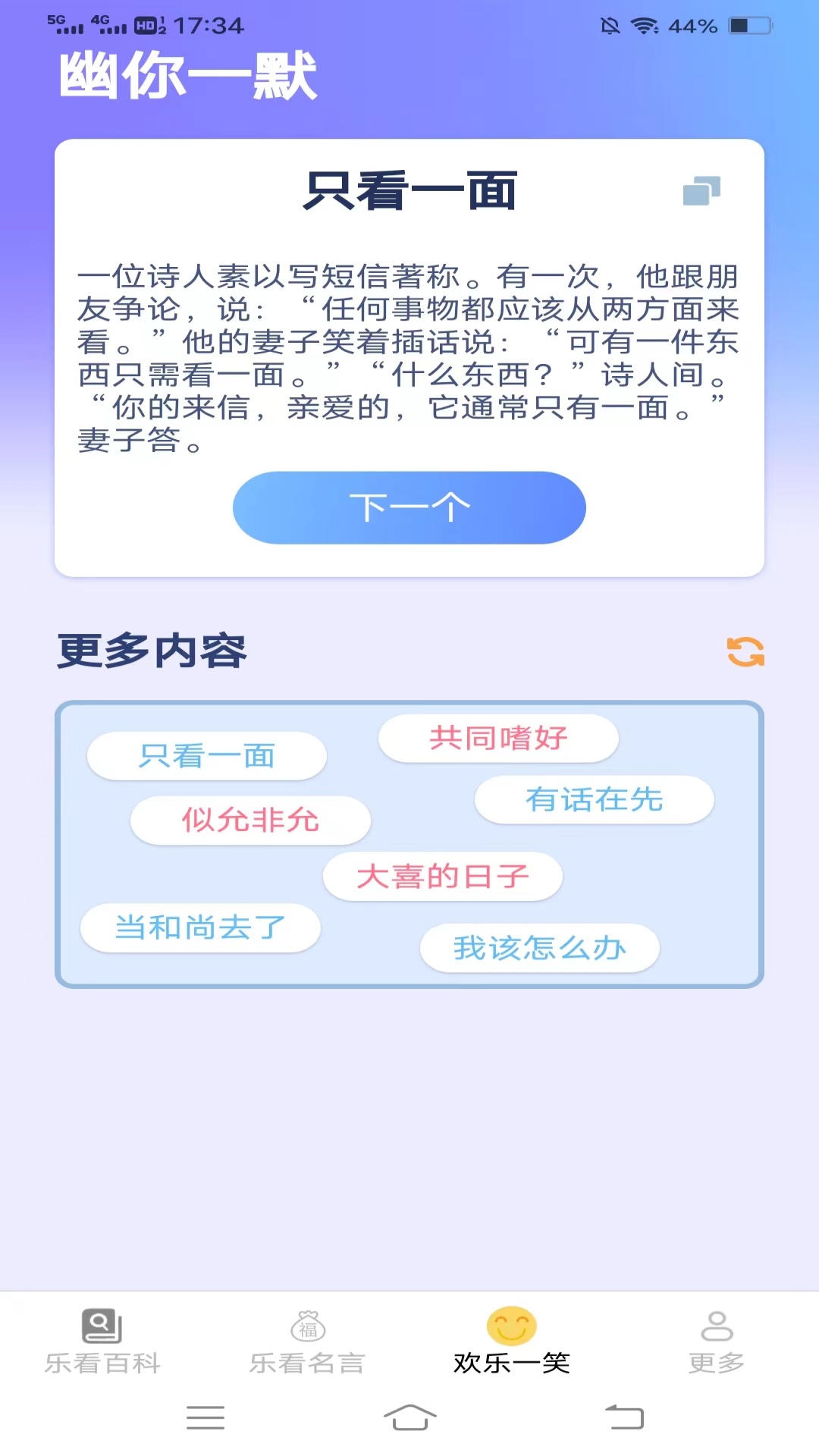Open the joke 共同嗜好
The width and height of the screenshot is (819, 1456).
[x=498, y=739]
